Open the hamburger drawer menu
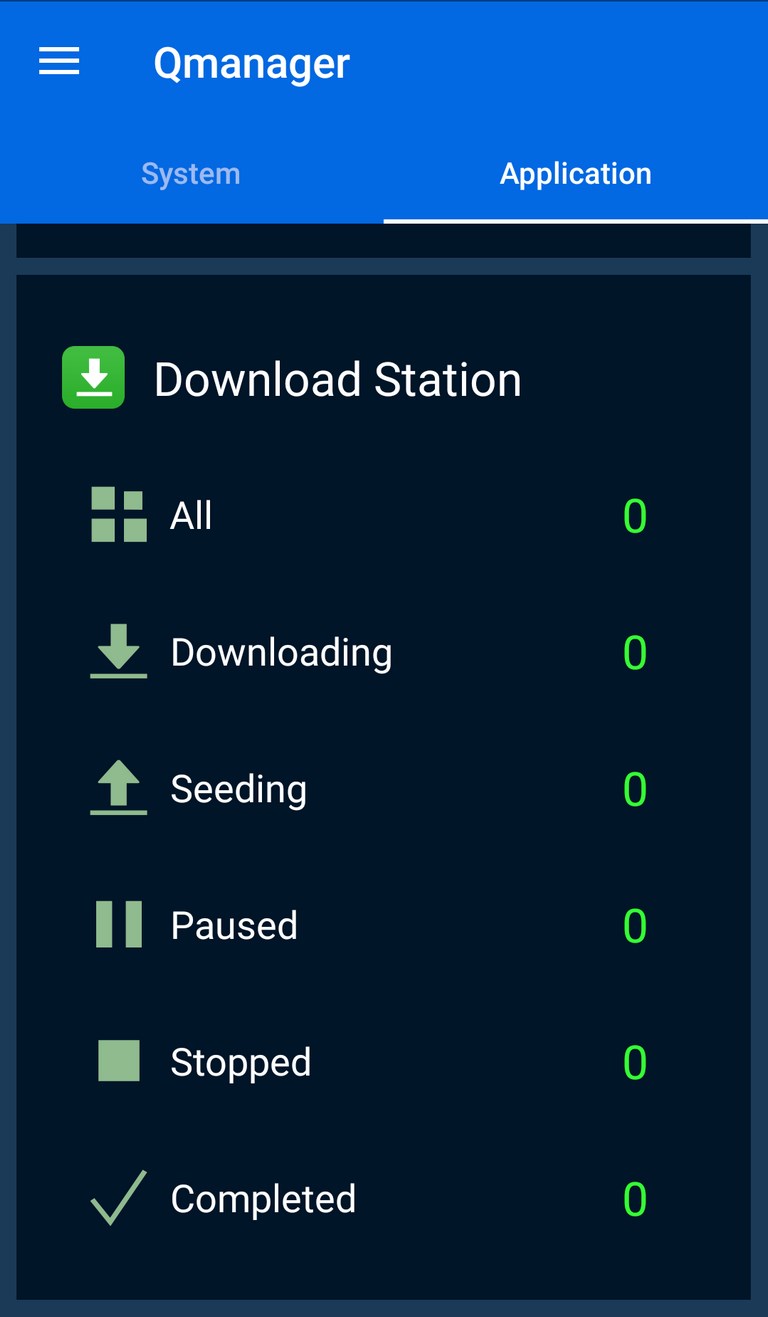 tap(59, 62)
